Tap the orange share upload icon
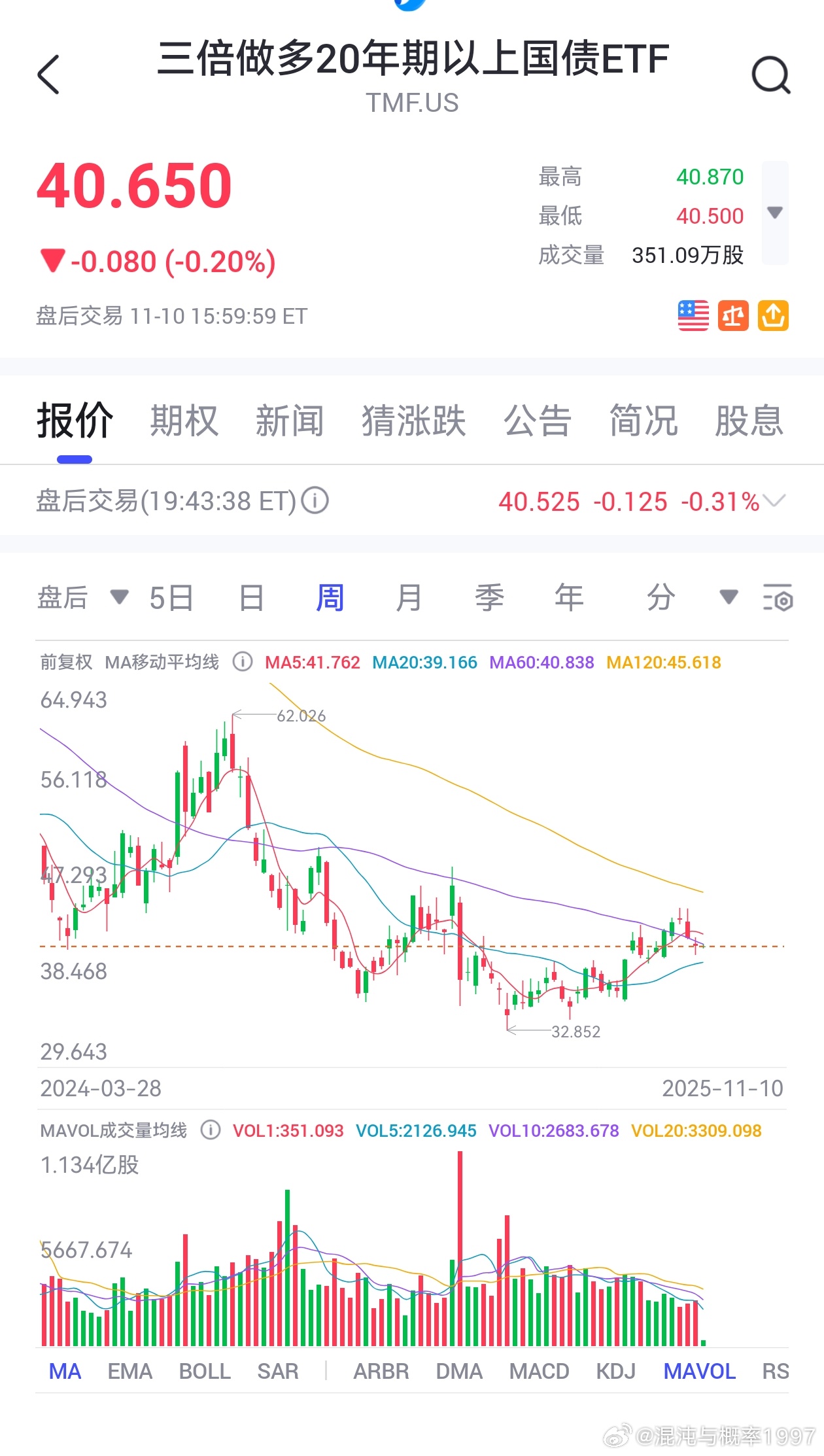This screenshot has height=1456, width=824. click(x=772, y=315)
